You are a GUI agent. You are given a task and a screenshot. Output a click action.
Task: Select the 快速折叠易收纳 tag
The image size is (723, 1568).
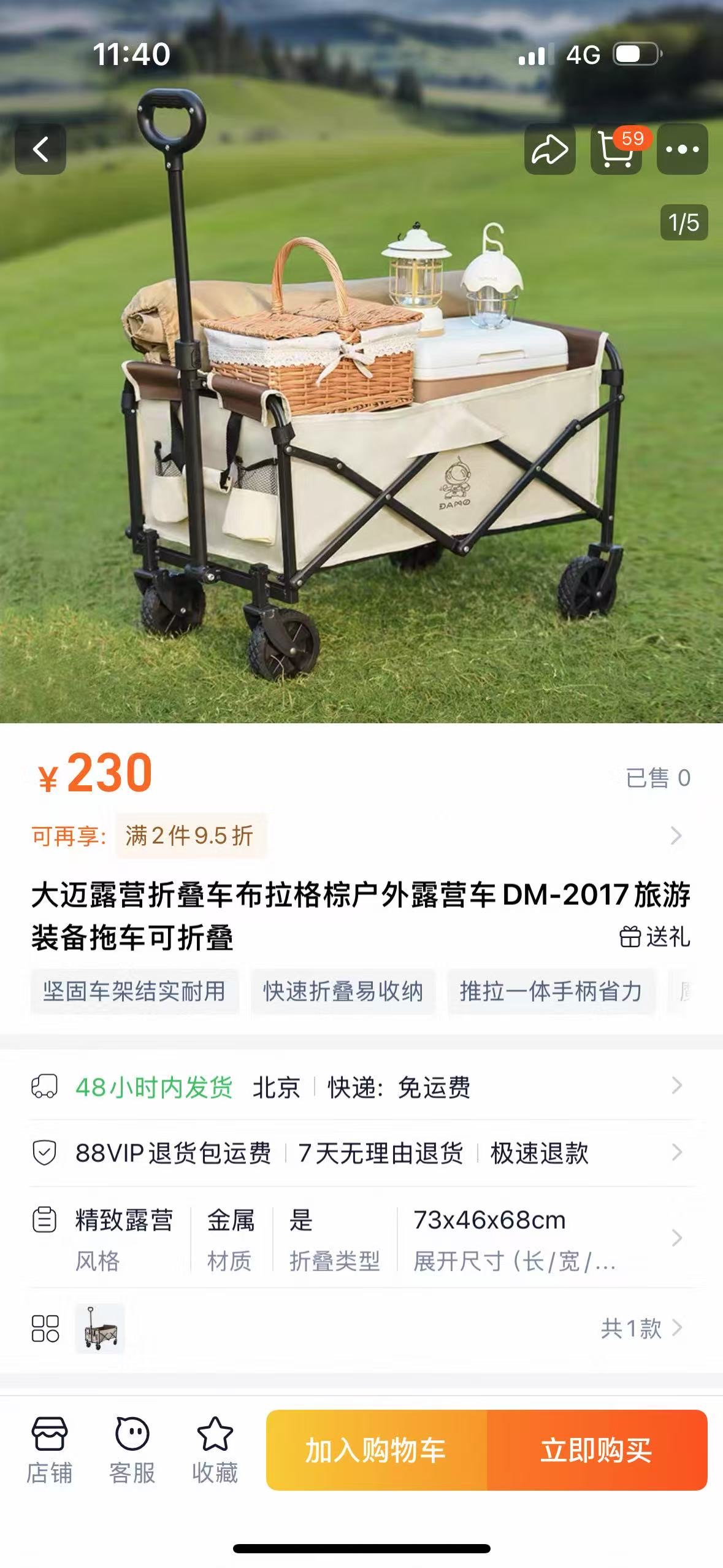(x=343, y=991)
